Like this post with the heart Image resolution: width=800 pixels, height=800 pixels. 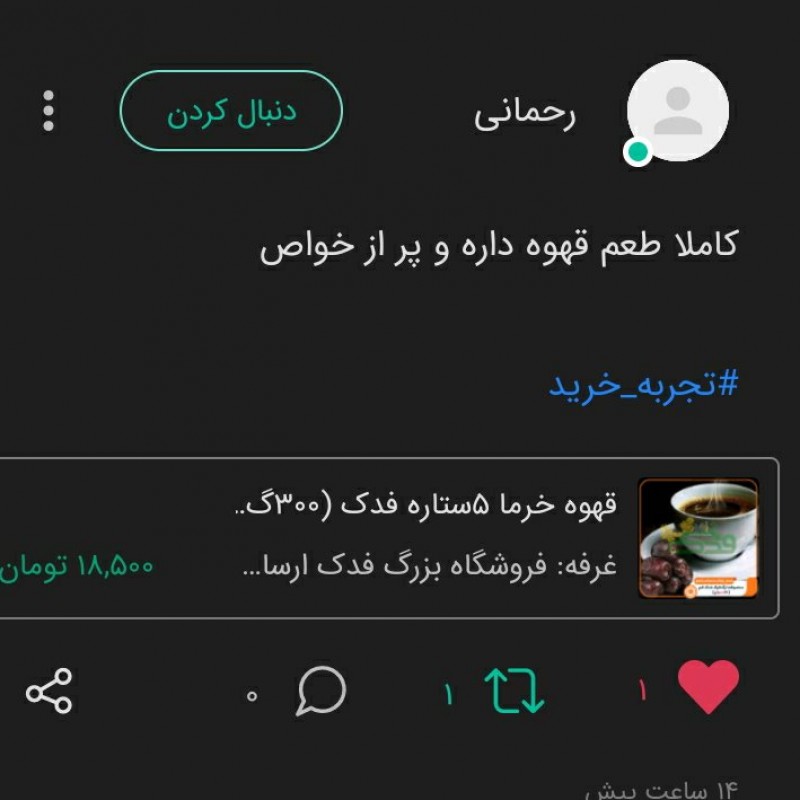(x=708, y=688)
